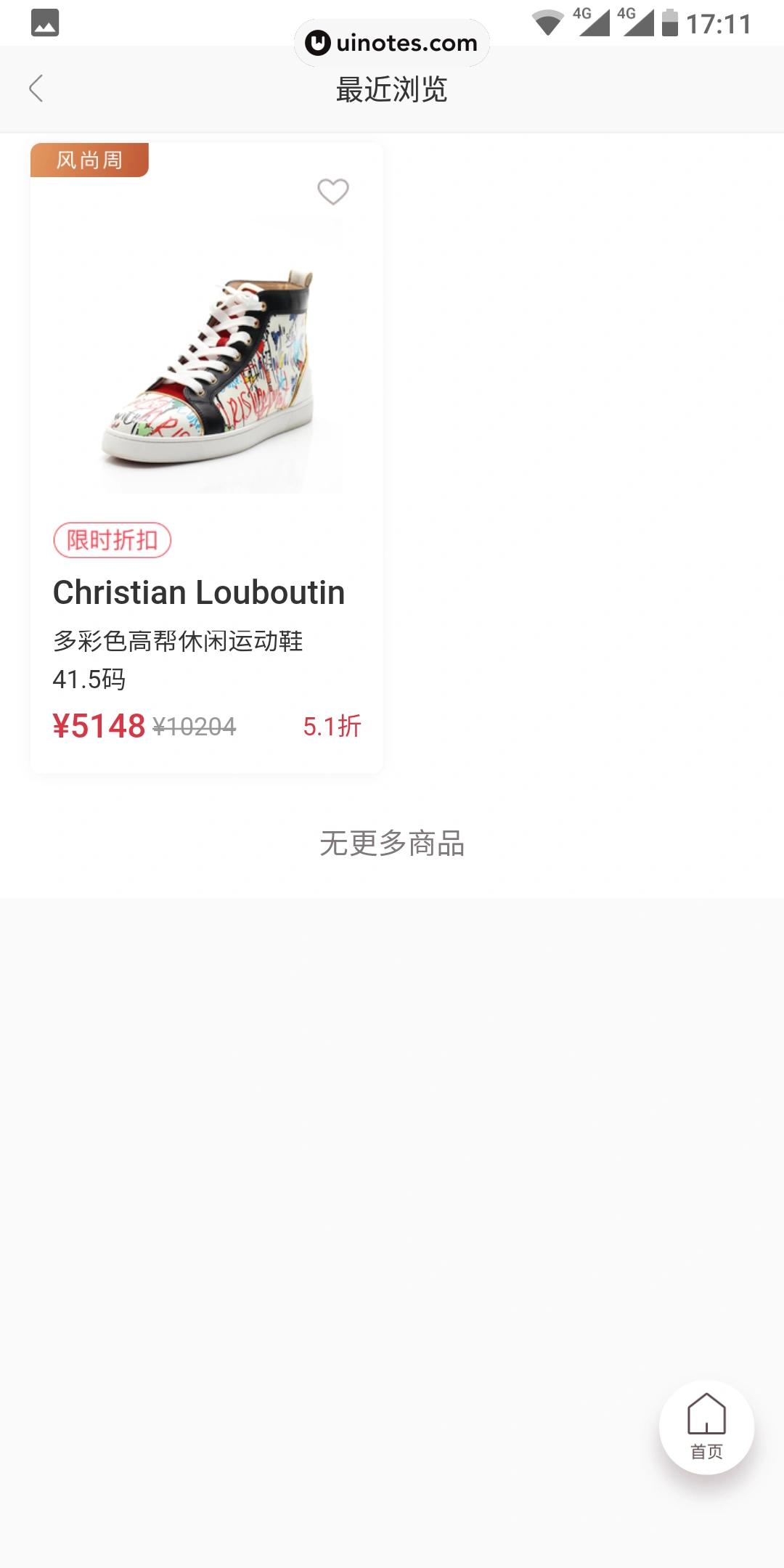
Task: Favorite the Christian Louboutin sneaker with heart
Action: coord(333,192)
